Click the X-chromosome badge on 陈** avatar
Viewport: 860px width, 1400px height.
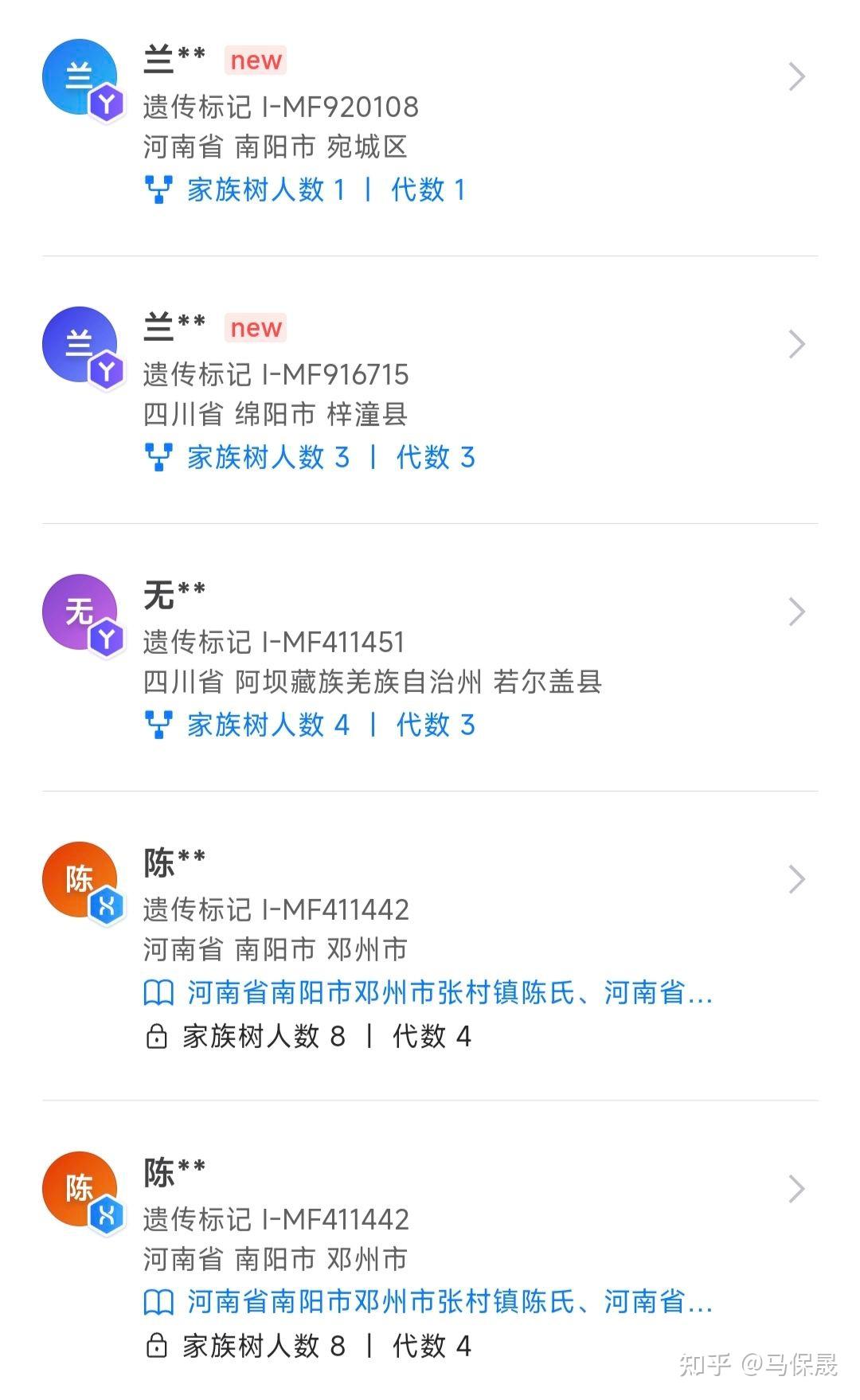pos(108,906)
